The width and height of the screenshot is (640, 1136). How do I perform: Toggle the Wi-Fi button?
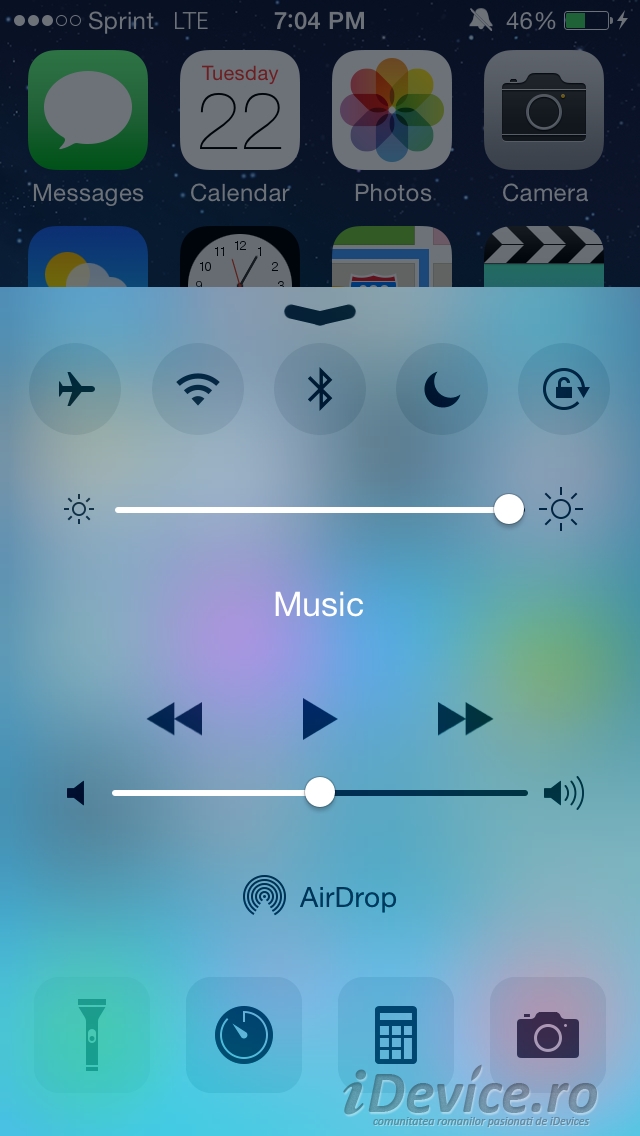[197, 389]
